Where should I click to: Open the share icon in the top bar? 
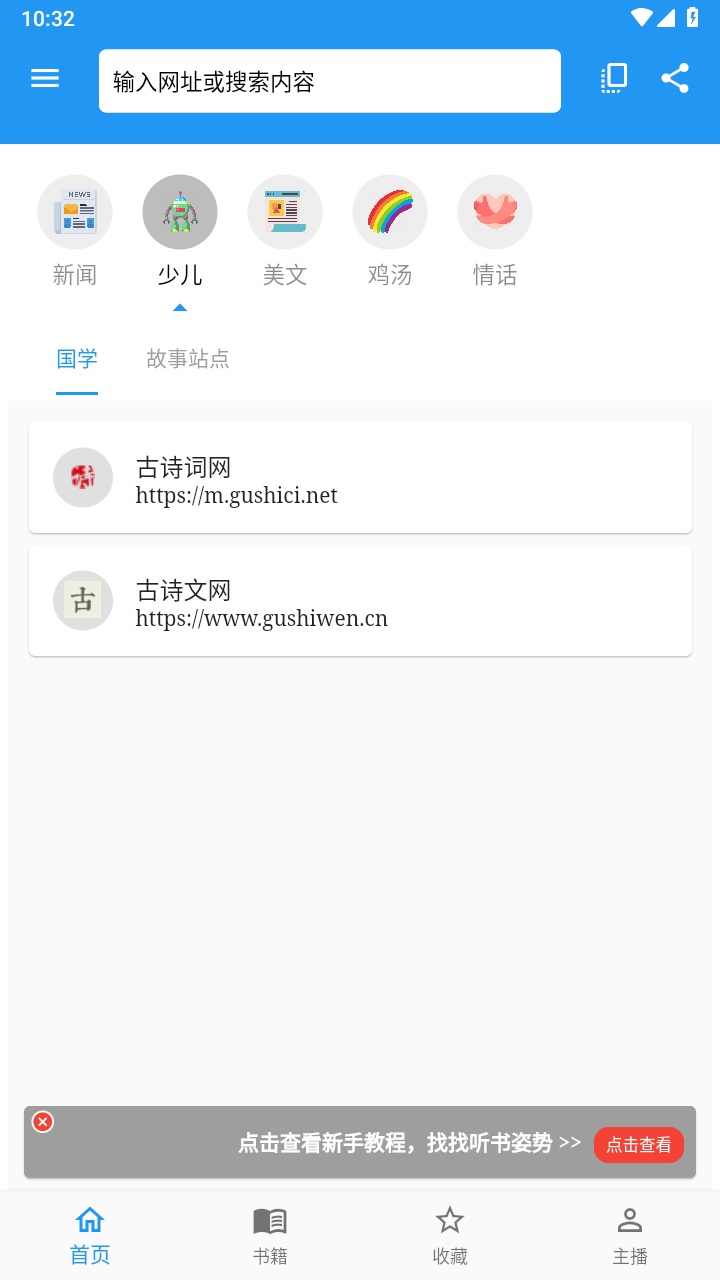point(675,78)
